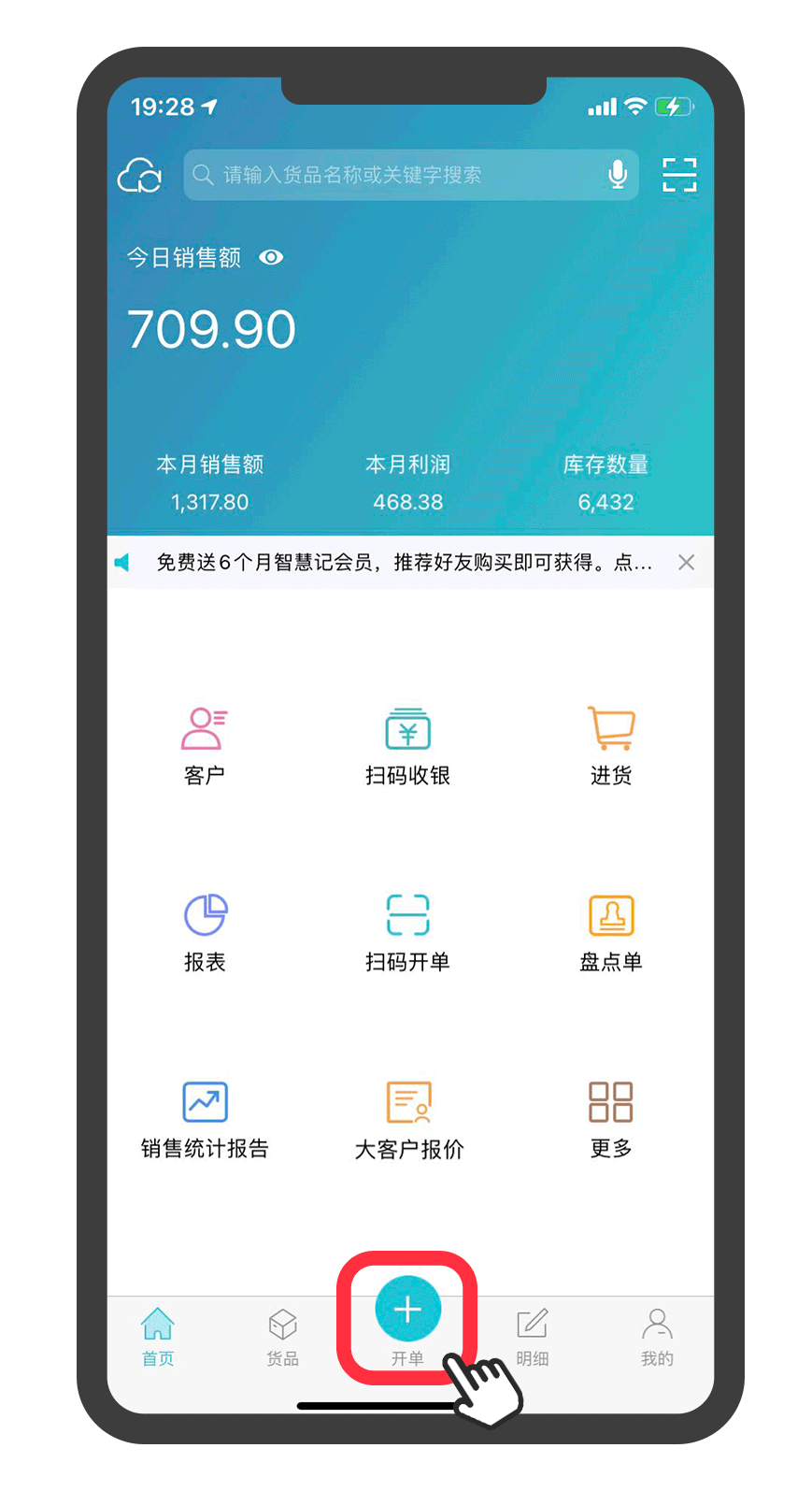The height and width of the screenshot is (1491, 812).
Task: Switch to the 明细 details tab
Action: click(x=532, y=1337)
